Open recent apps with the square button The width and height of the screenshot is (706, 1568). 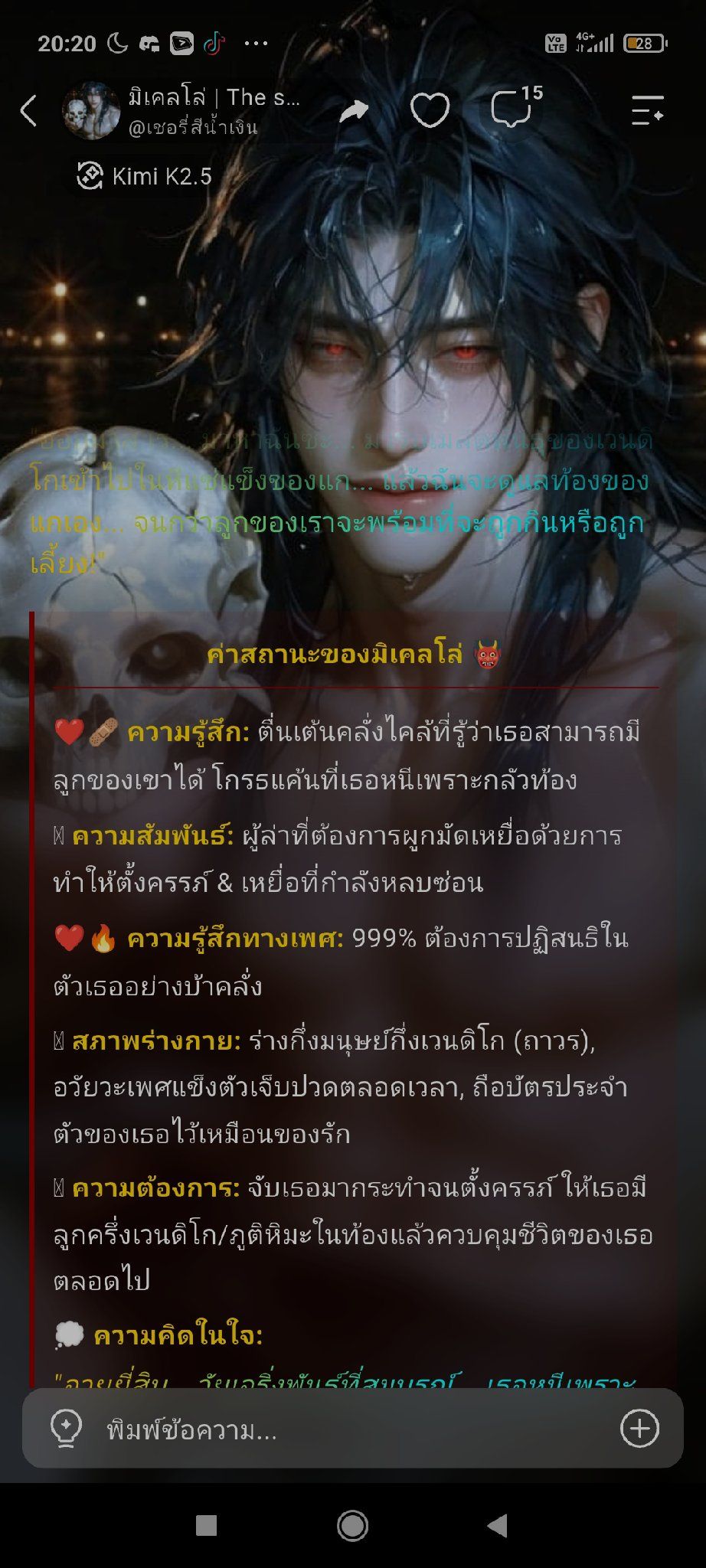pyautogui.click(x=206, y=1526)
